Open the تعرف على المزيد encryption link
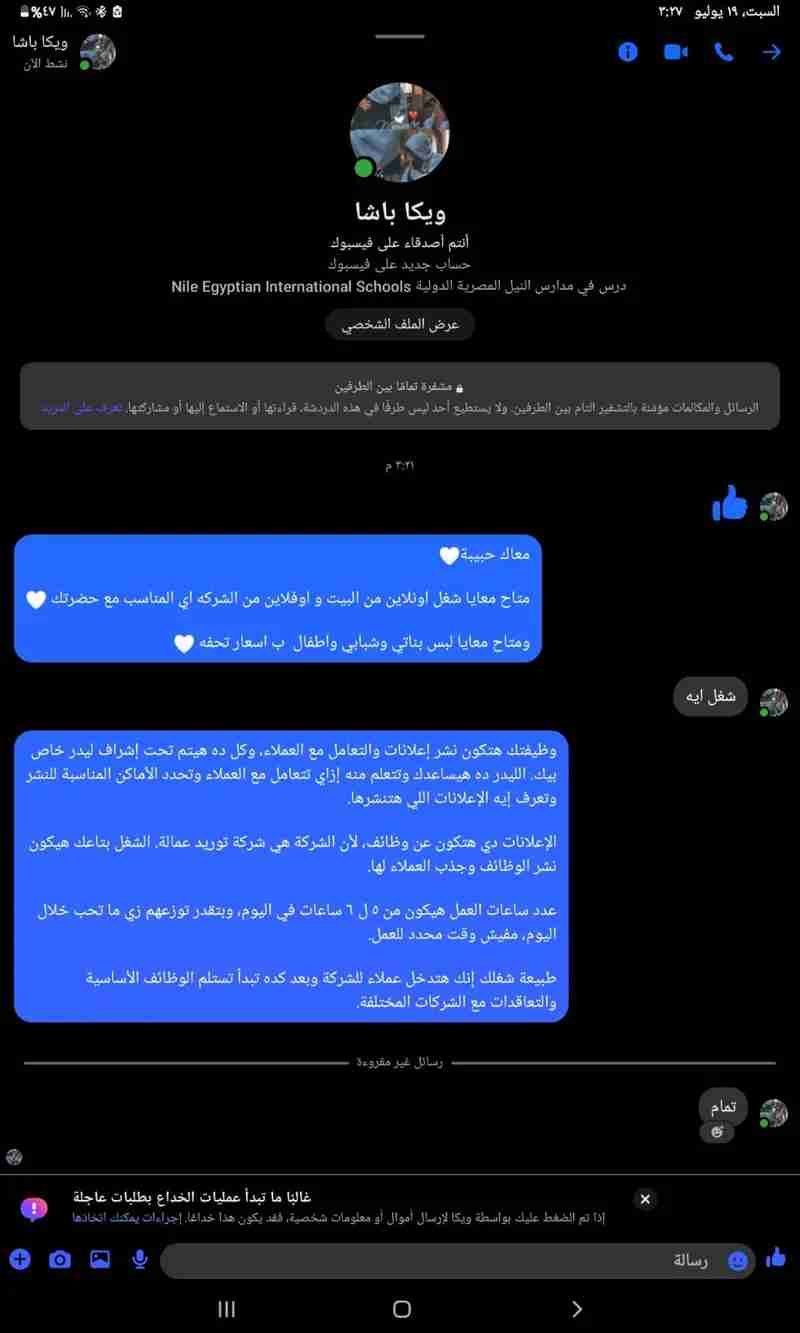 tap(69, 408)
